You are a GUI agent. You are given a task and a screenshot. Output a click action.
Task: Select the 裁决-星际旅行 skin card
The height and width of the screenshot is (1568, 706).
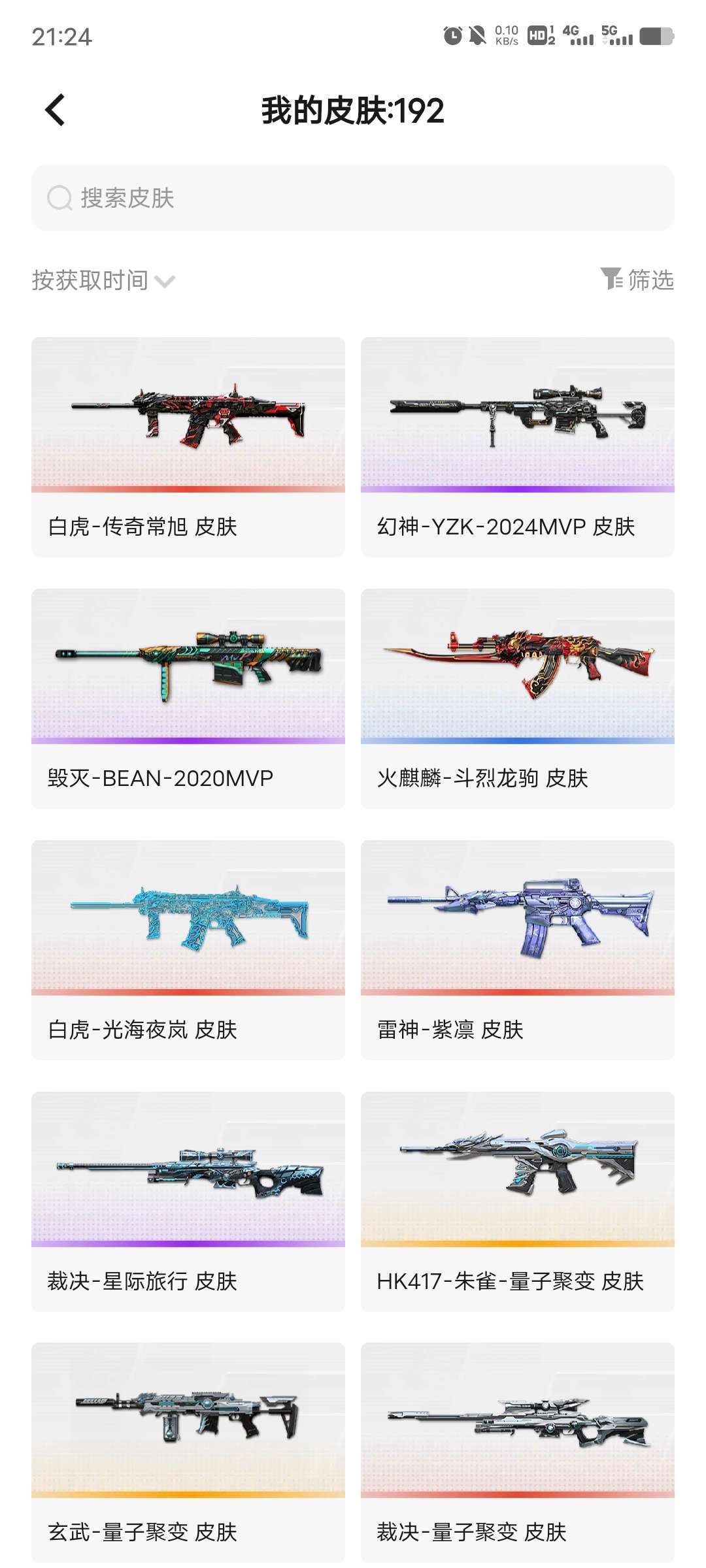click(x=188, y=1201)
